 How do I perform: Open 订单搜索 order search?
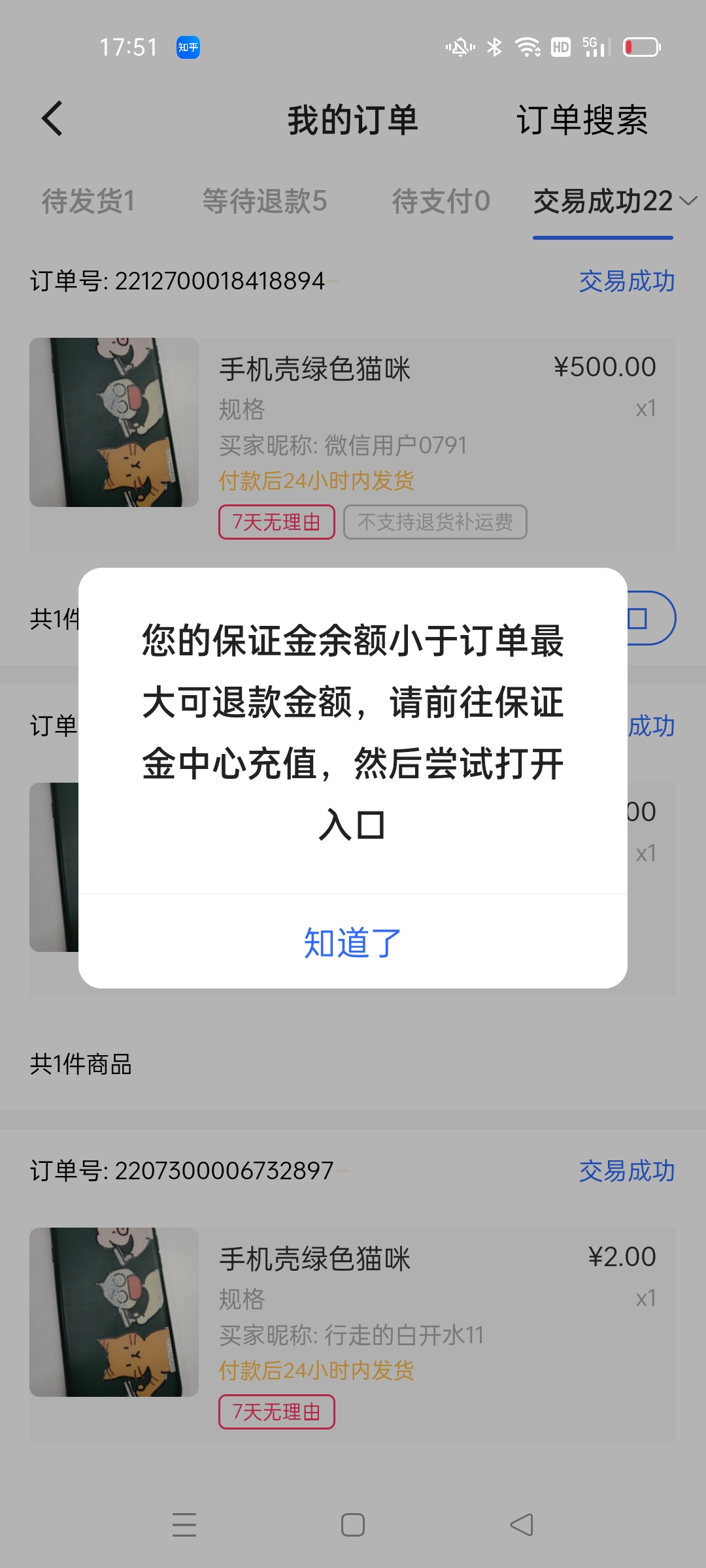click(582, 120)
